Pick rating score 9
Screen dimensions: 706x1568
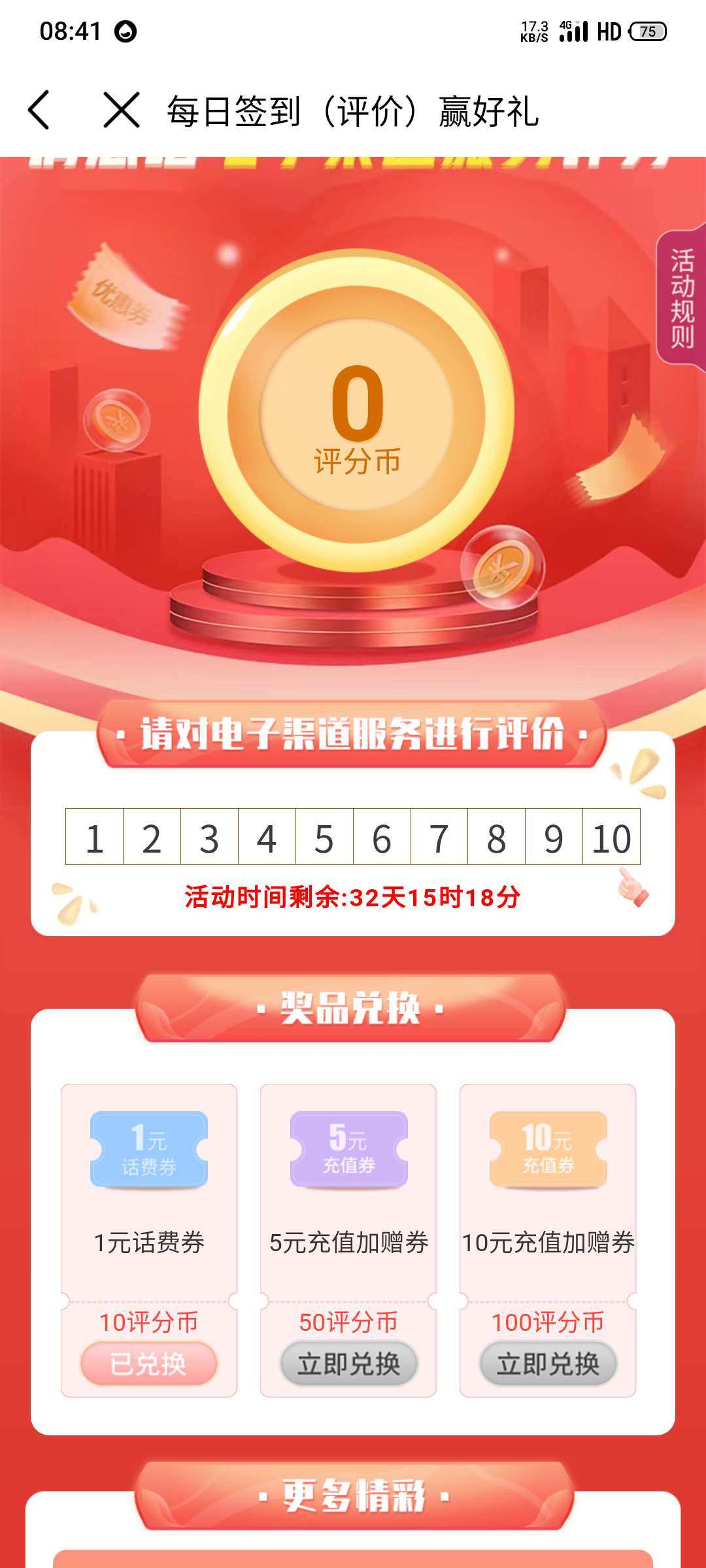point(554,838)
